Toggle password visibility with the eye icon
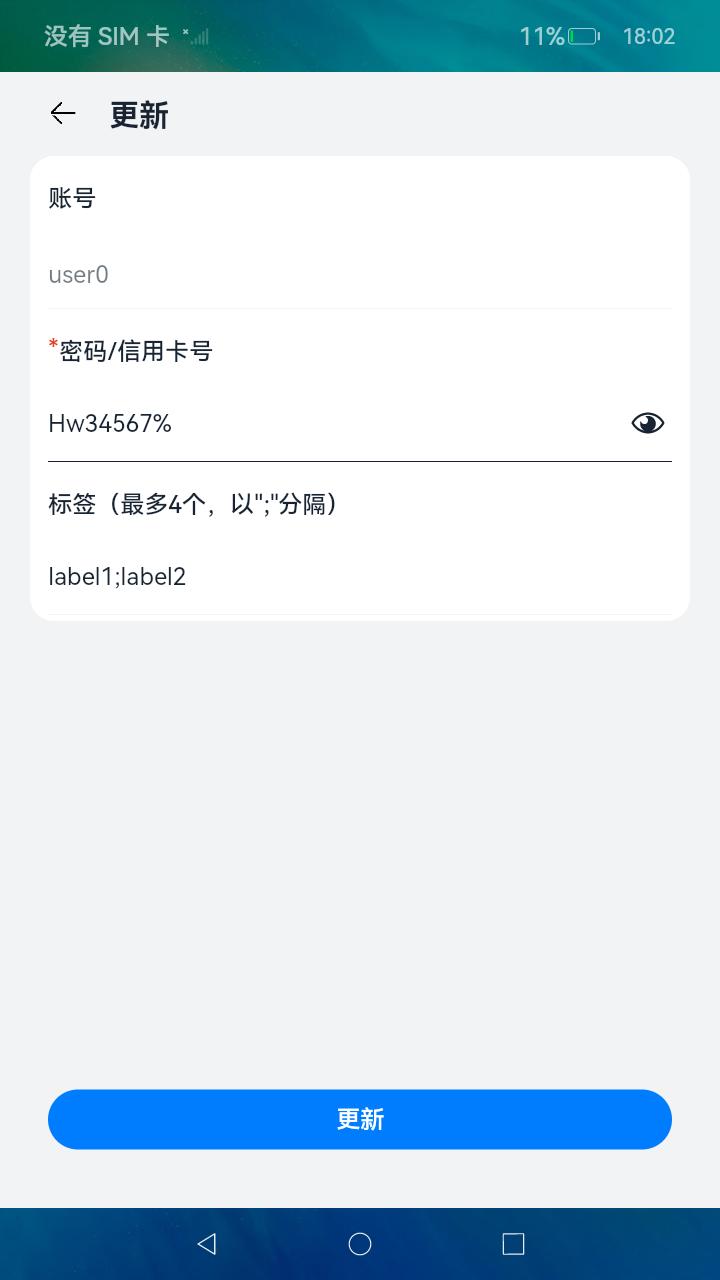 tap(647, 424)
